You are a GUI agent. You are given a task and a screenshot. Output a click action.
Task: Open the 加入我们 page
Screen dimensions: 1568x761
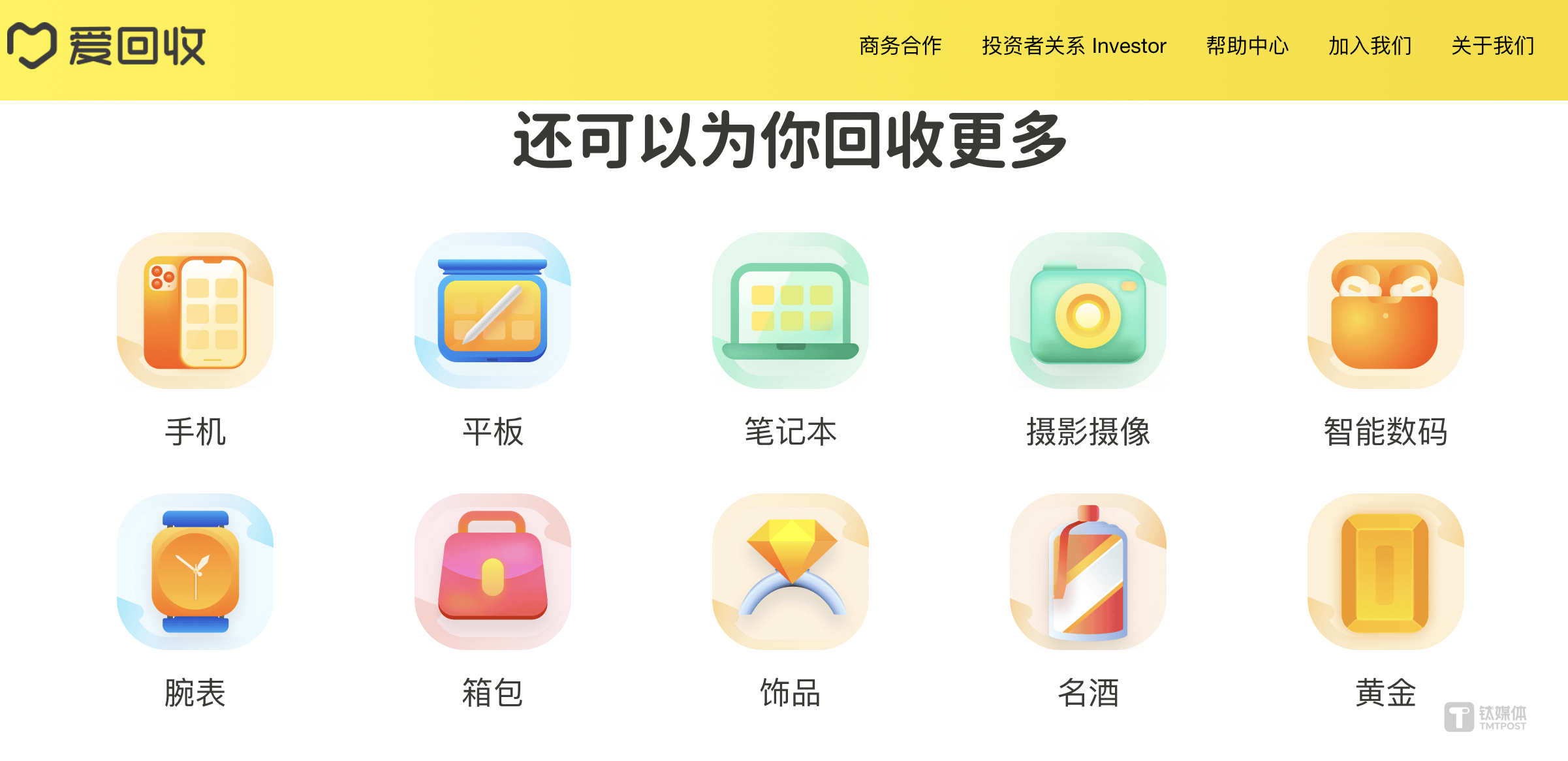(x=1370, y=46)
